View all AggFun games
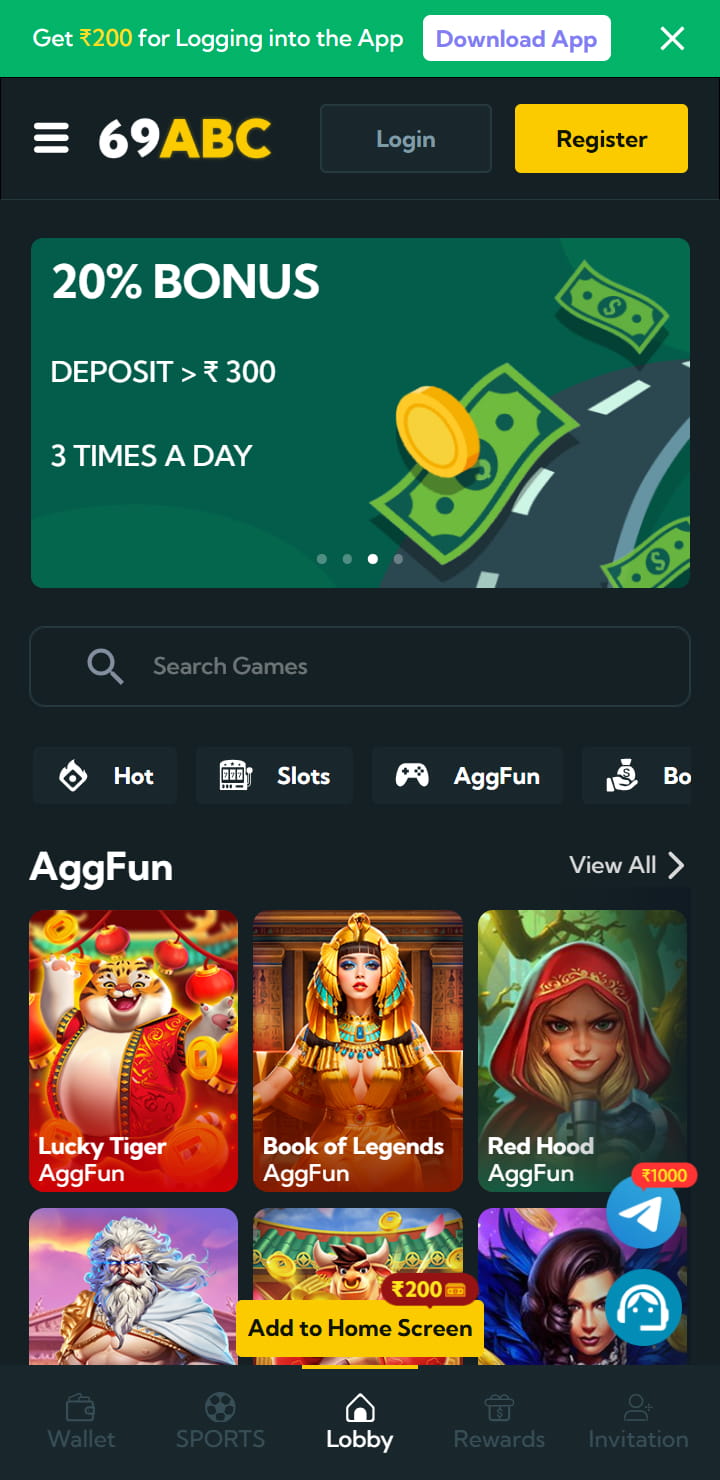The height and width of the screenshot is (1480, 720). pyautogui.click(x=627, y=865)
